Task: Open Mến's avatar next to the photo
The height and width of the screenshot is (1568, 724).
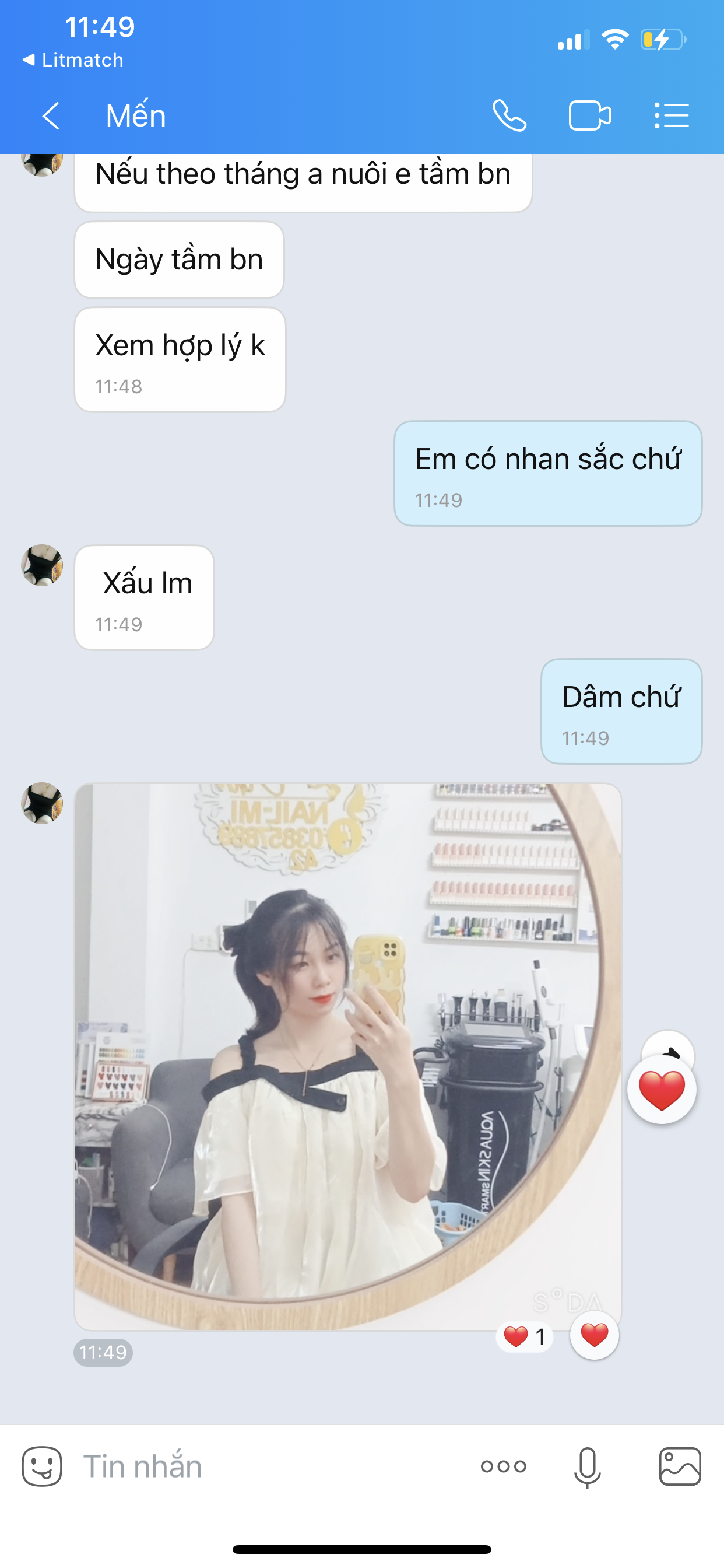Action: tap(42, 803)
